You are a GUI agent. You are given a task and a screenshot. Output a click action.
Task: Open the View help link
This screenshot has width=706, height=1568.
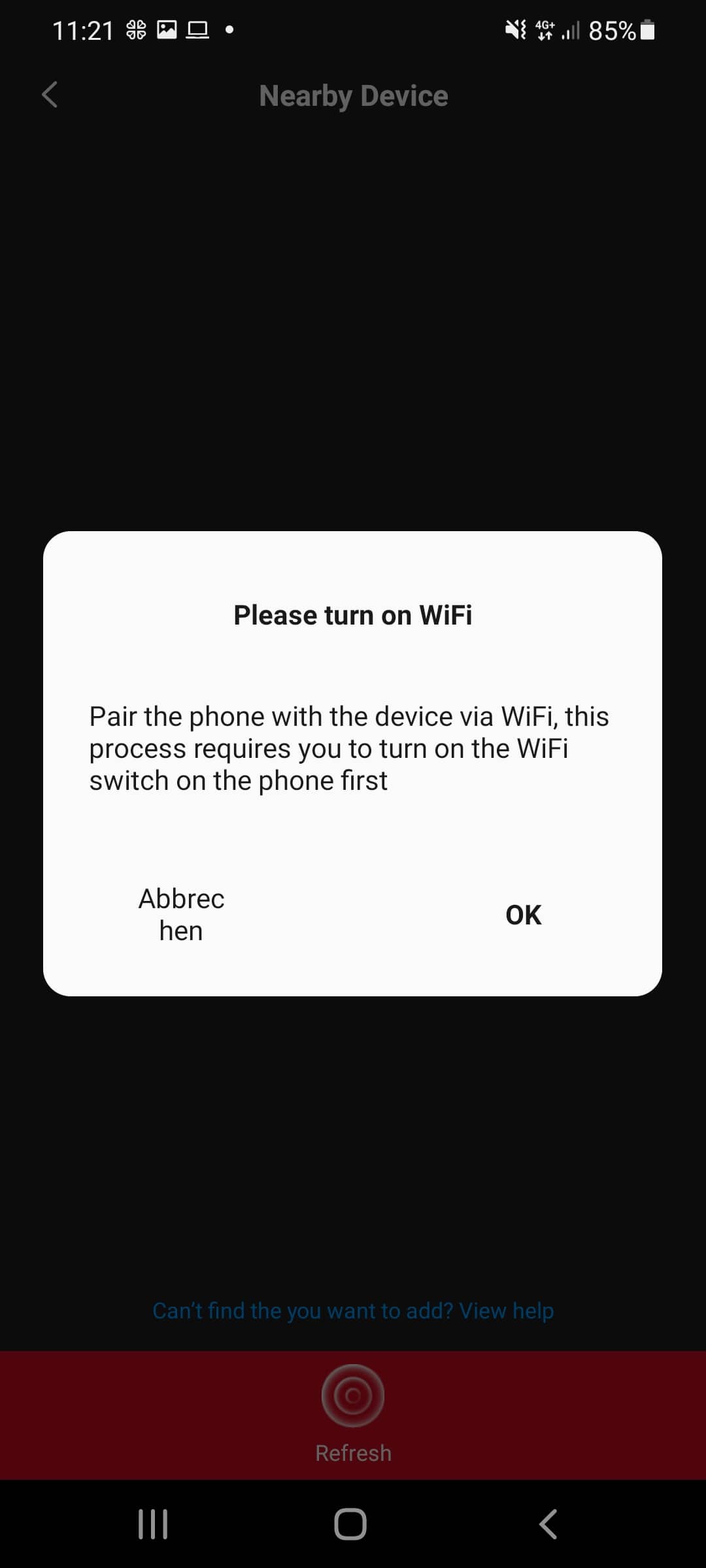[506, 1311]
